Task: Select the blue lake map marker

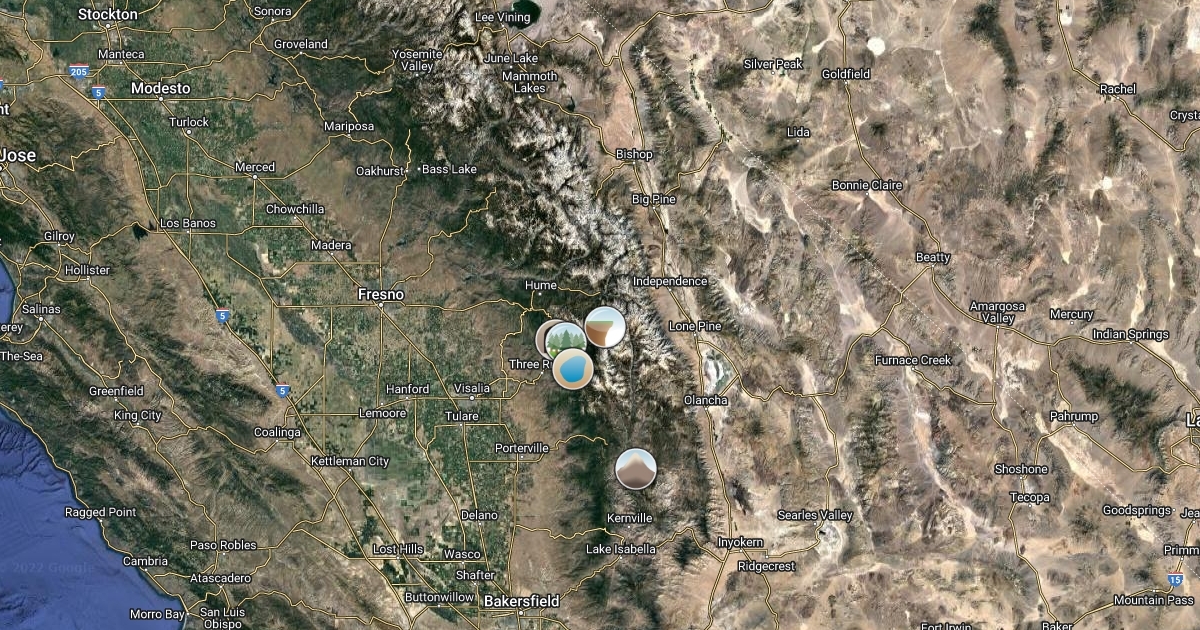Action: coord(573,369)
